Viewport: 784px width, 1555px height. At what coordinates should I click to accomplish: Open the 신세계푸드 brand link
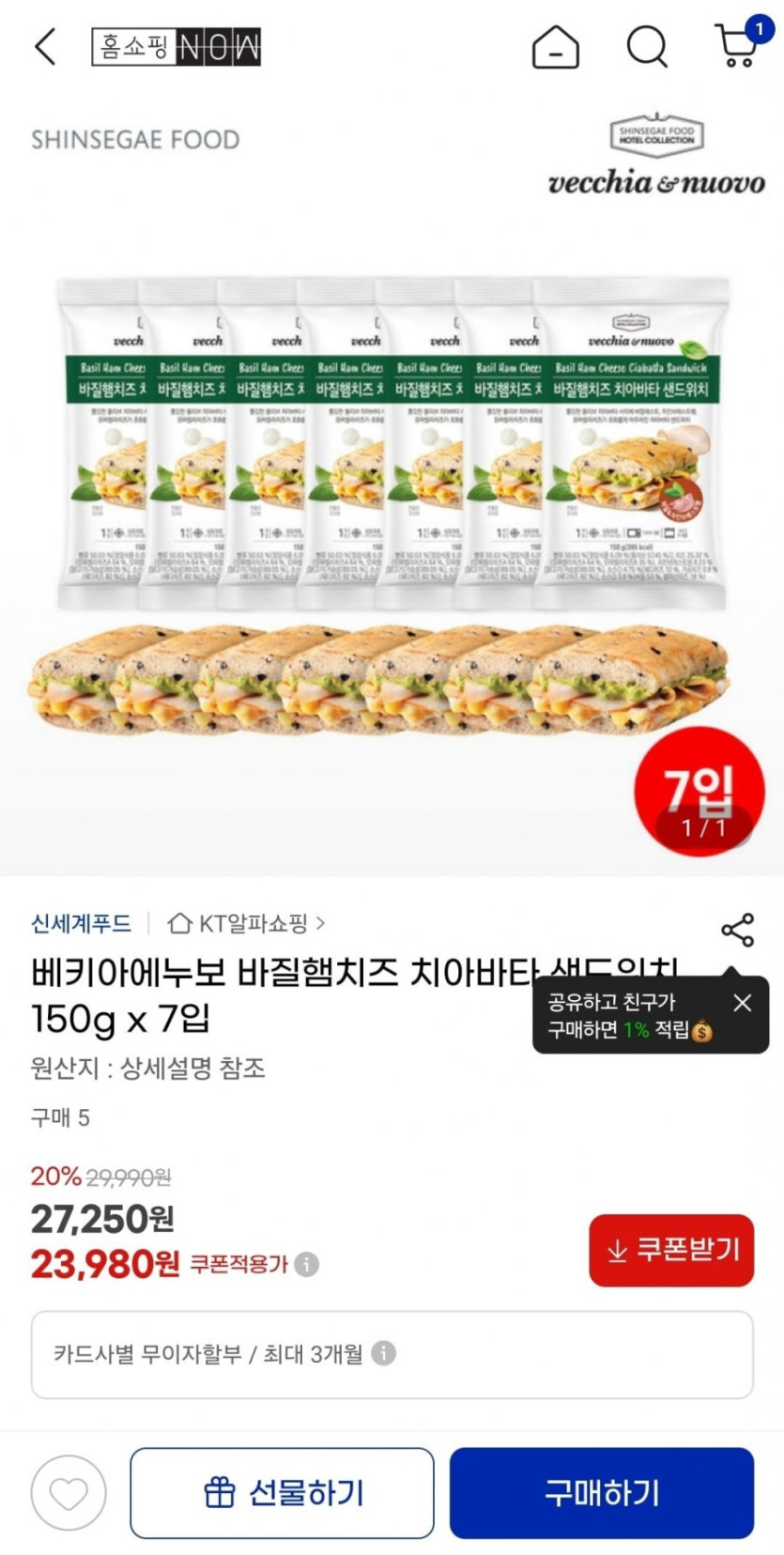[81, 923]
